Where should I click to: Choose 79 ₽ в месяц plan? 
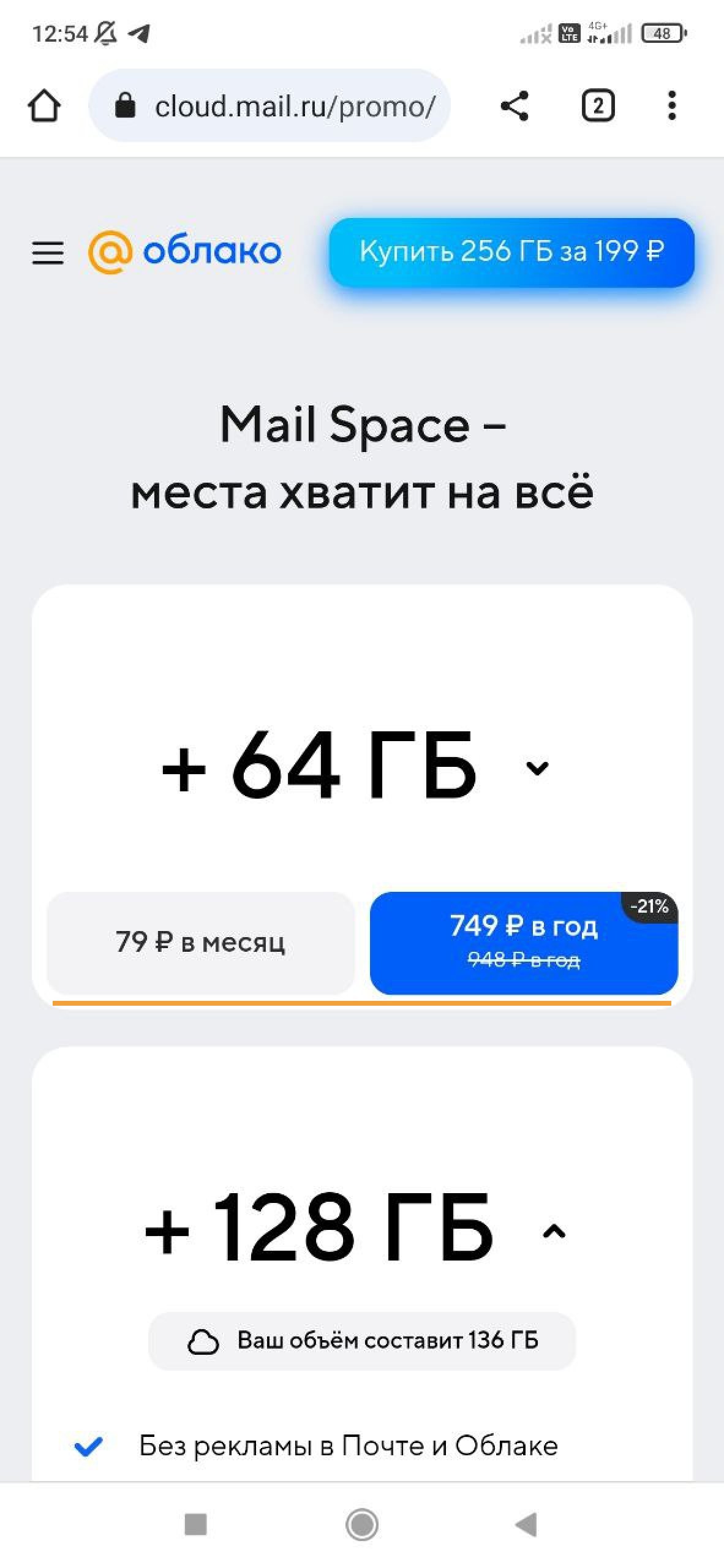[x=200, y=943]
